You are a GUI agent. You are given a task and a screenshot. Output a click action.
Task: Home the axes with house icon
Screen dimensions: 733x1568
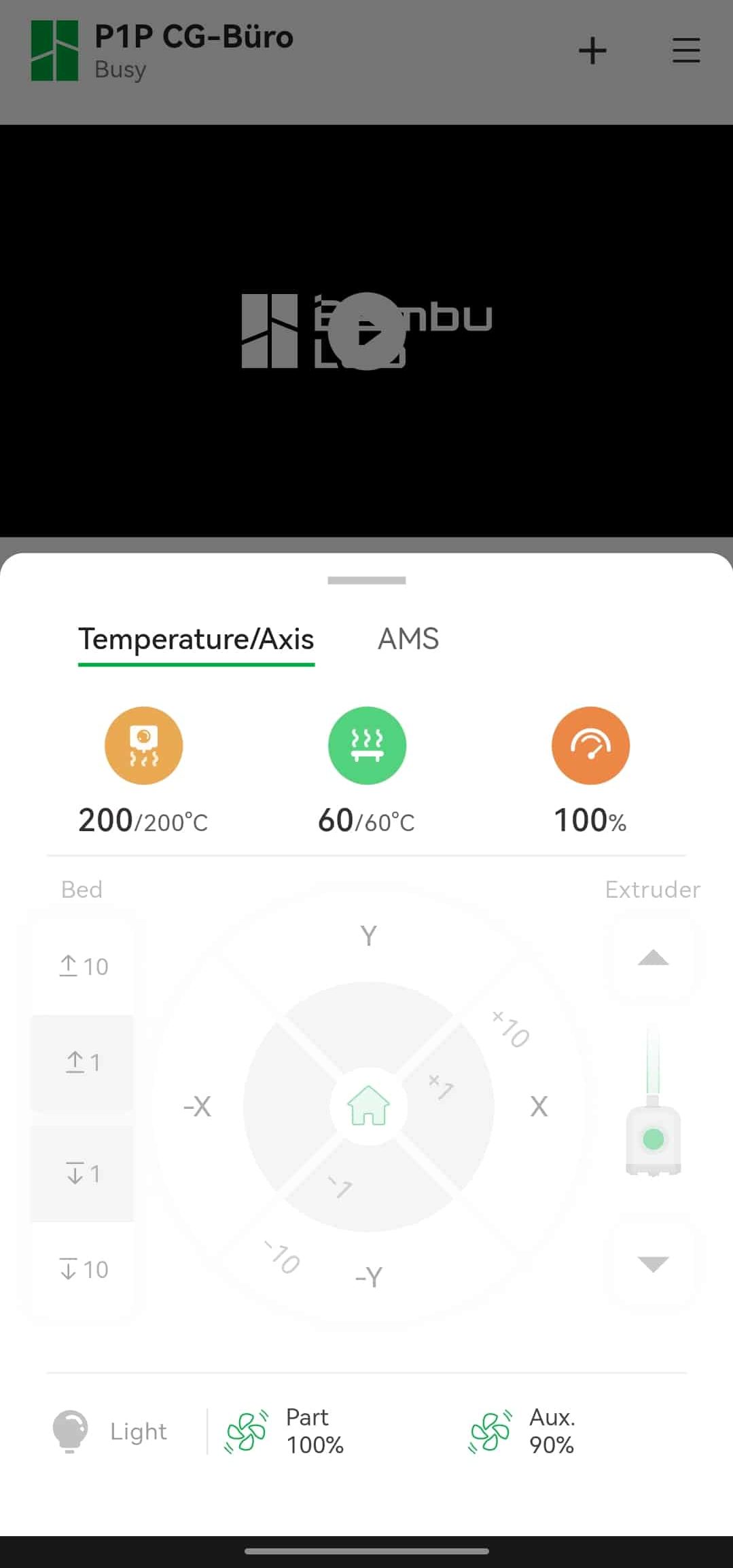(369, 1106)
